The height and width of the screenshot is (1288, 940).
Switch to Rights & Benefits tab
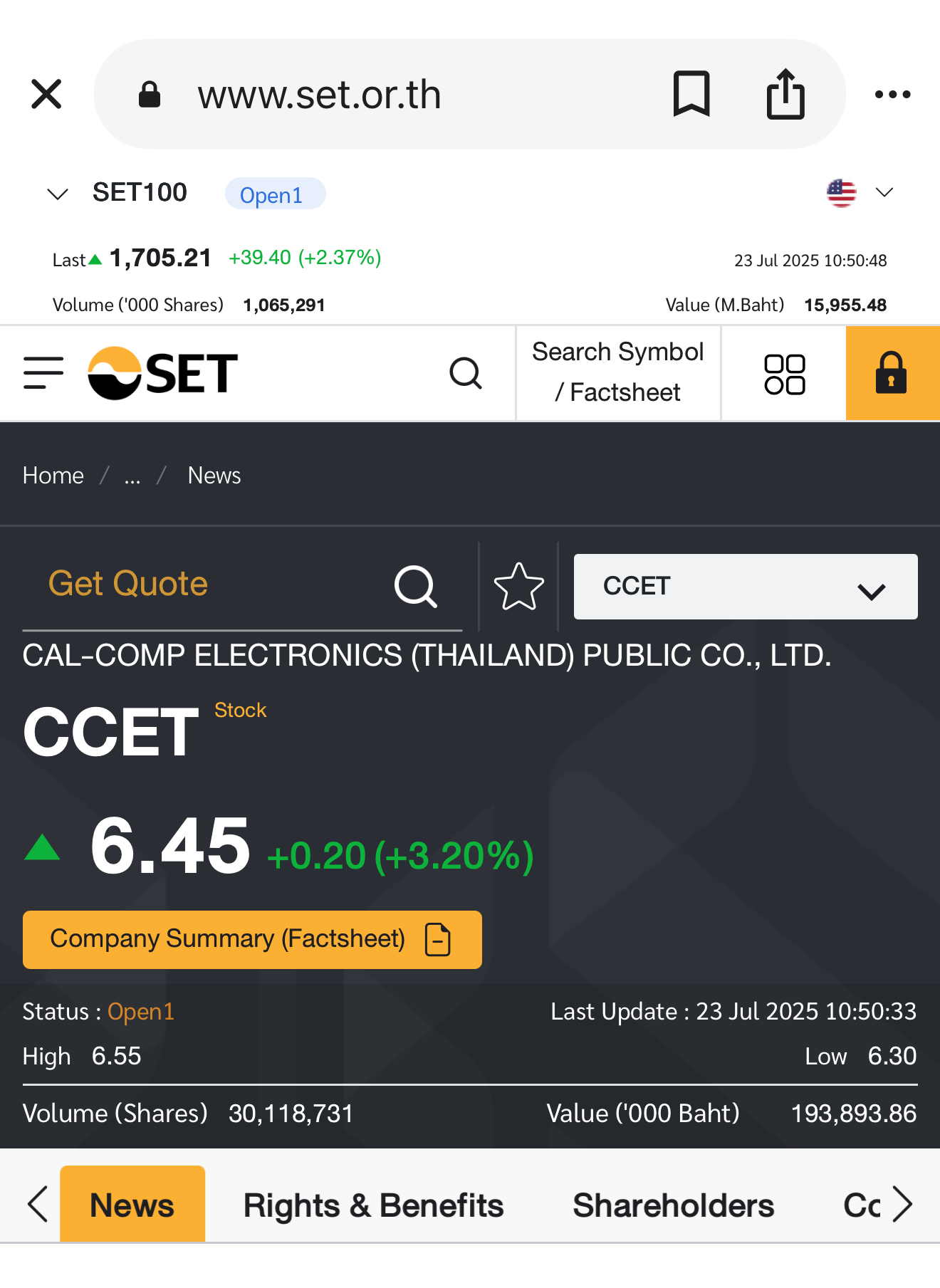(373, 1205)
